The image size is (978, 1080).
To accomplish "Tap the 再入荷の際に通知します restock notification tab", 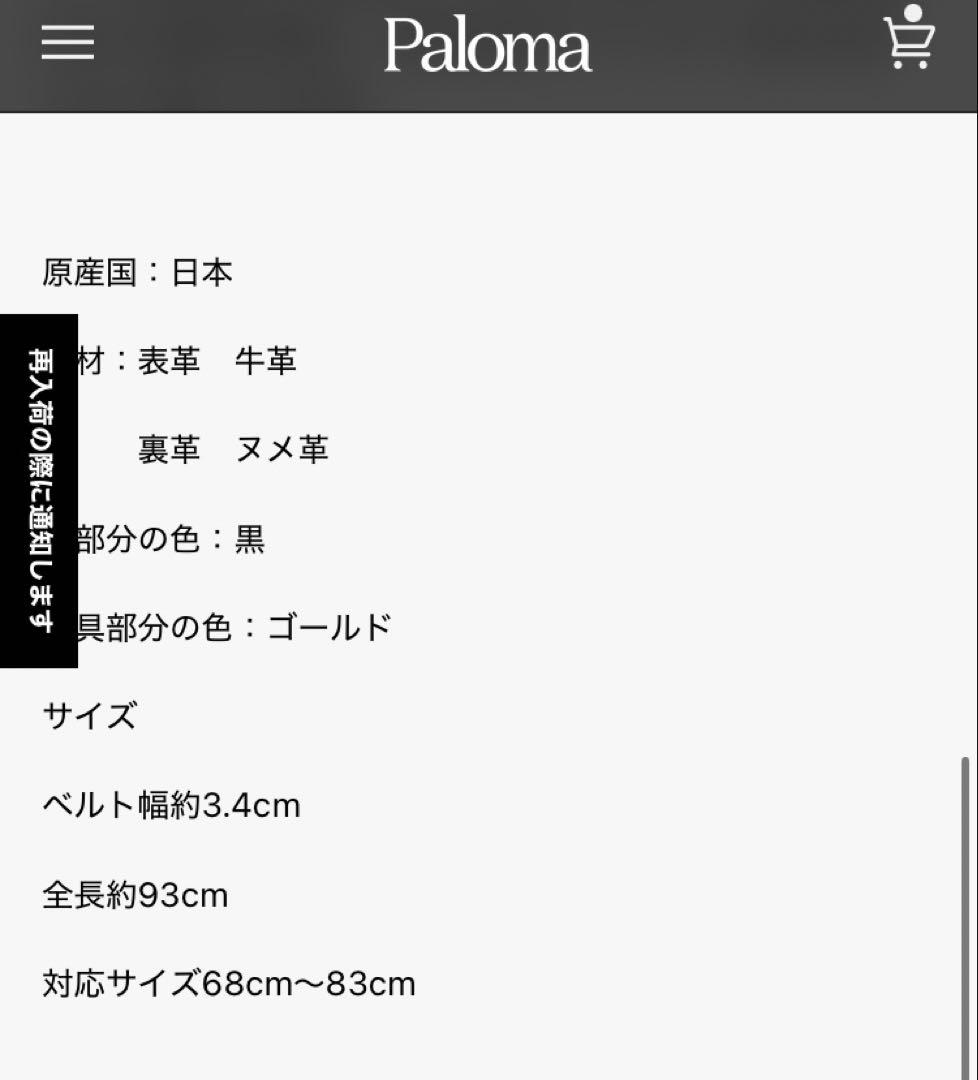I will coord(39,490).
